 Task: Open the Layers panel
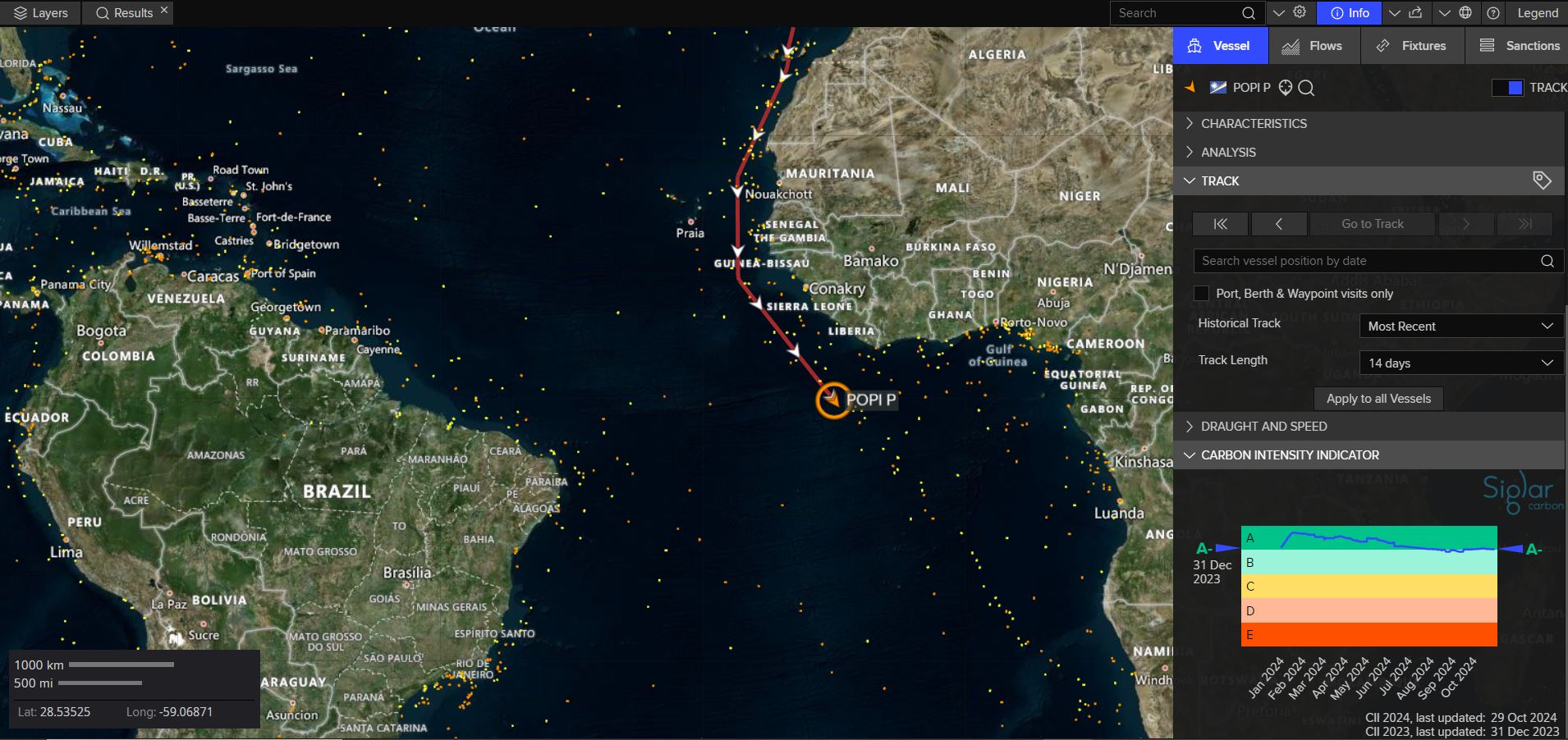click(41, 13)
